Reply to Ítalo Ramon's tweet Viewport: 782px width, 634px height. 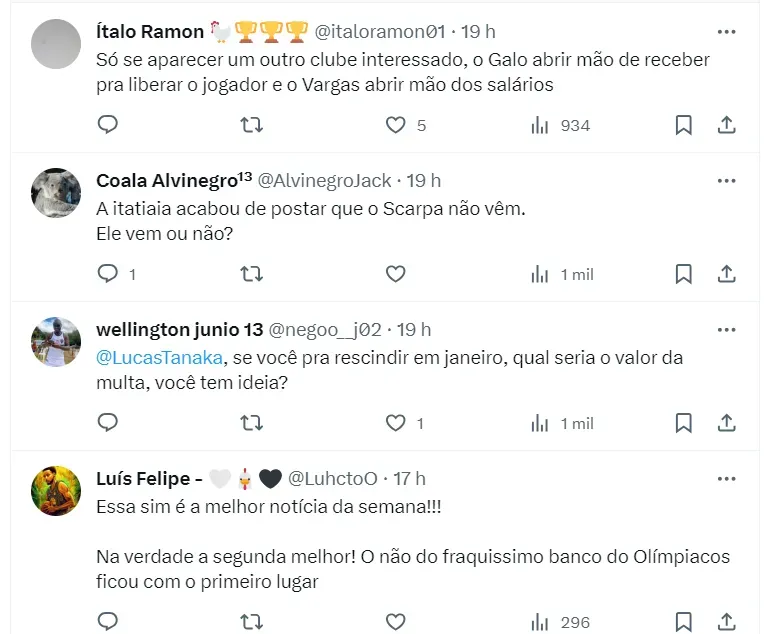tap(108, 125)
